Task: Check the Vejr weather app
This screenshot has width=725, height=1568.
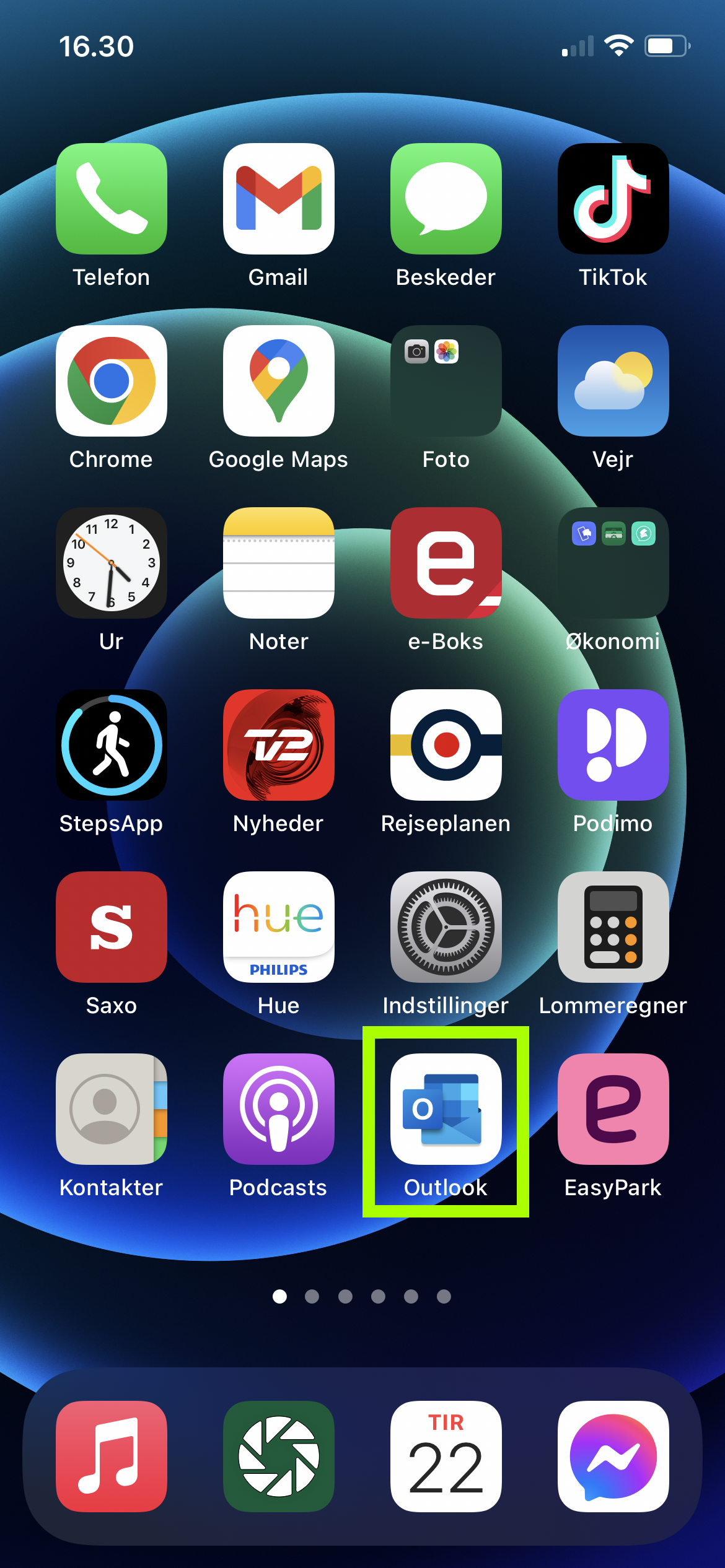Action: tap(613, 381)
